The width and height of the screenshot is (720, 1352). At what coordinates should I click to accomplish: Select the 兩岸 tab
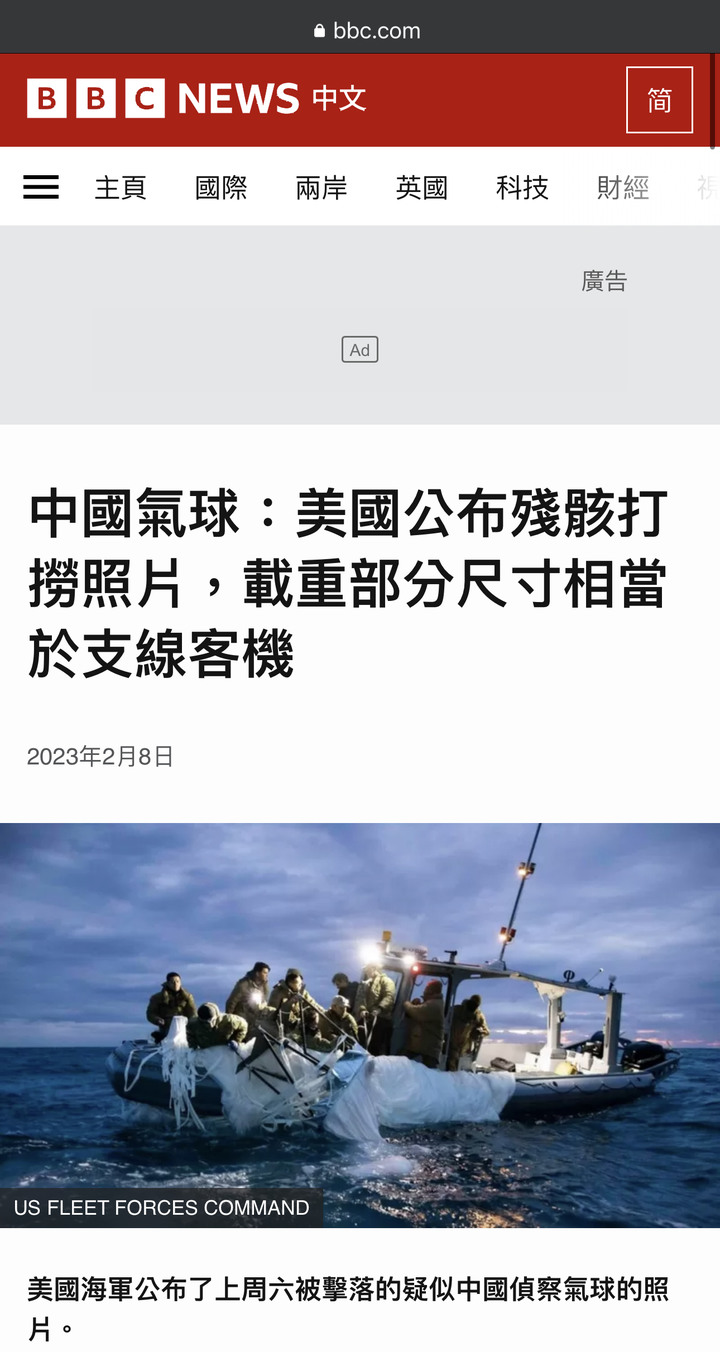point(321,187)
